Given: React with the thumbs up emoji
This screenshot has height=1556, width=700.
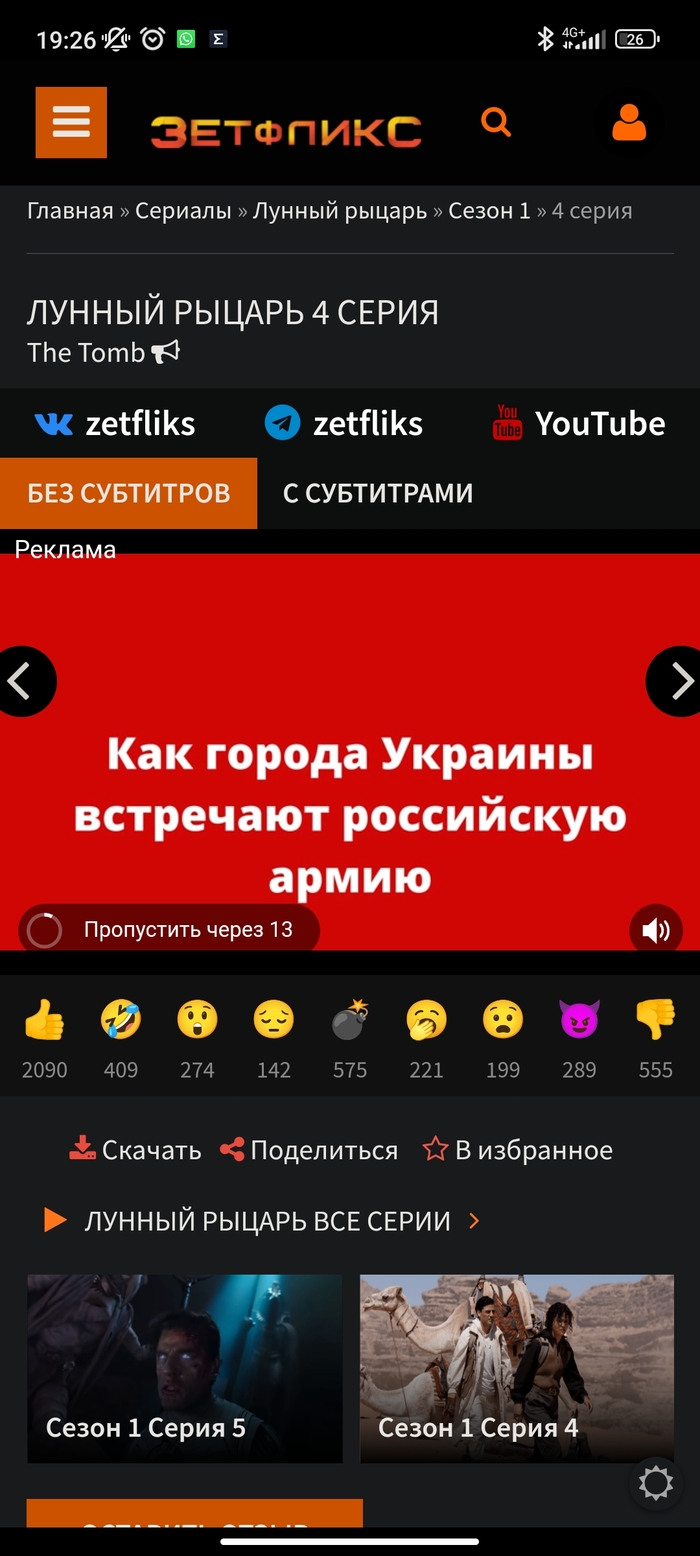Looking at the screenshot, I should 44,1021.
